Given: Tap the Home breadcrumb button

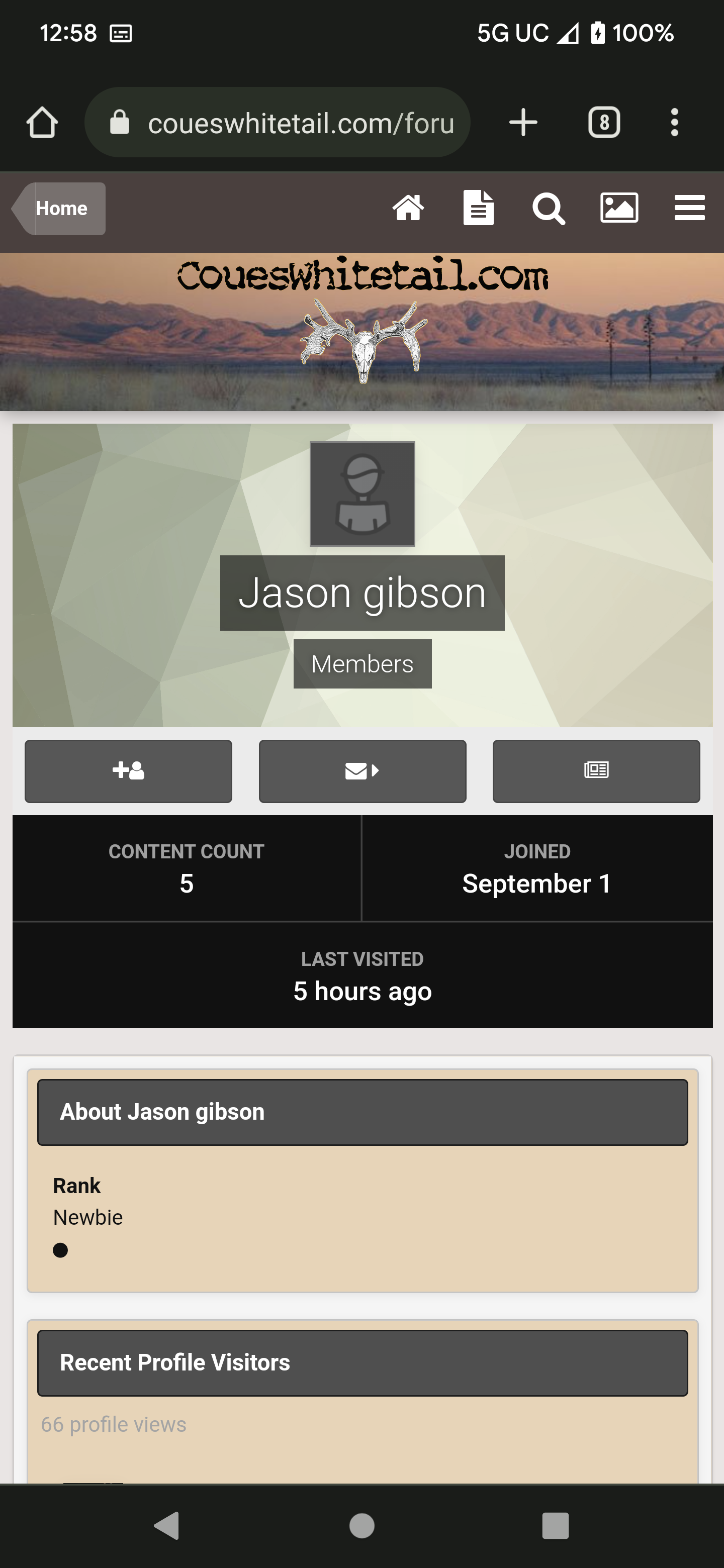Looking at the screenshot, I should point(59,208).
